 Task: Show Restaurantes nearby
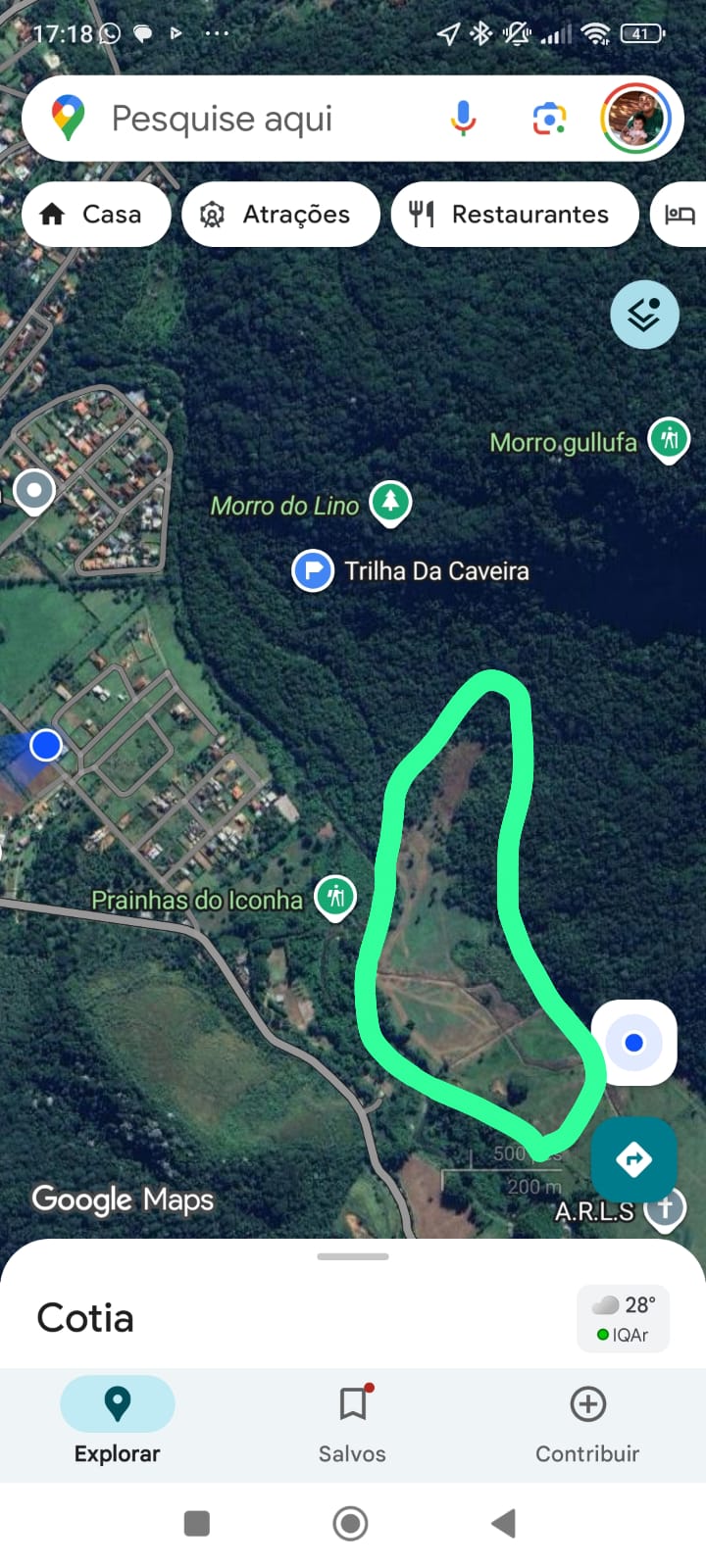pos(515,215)
